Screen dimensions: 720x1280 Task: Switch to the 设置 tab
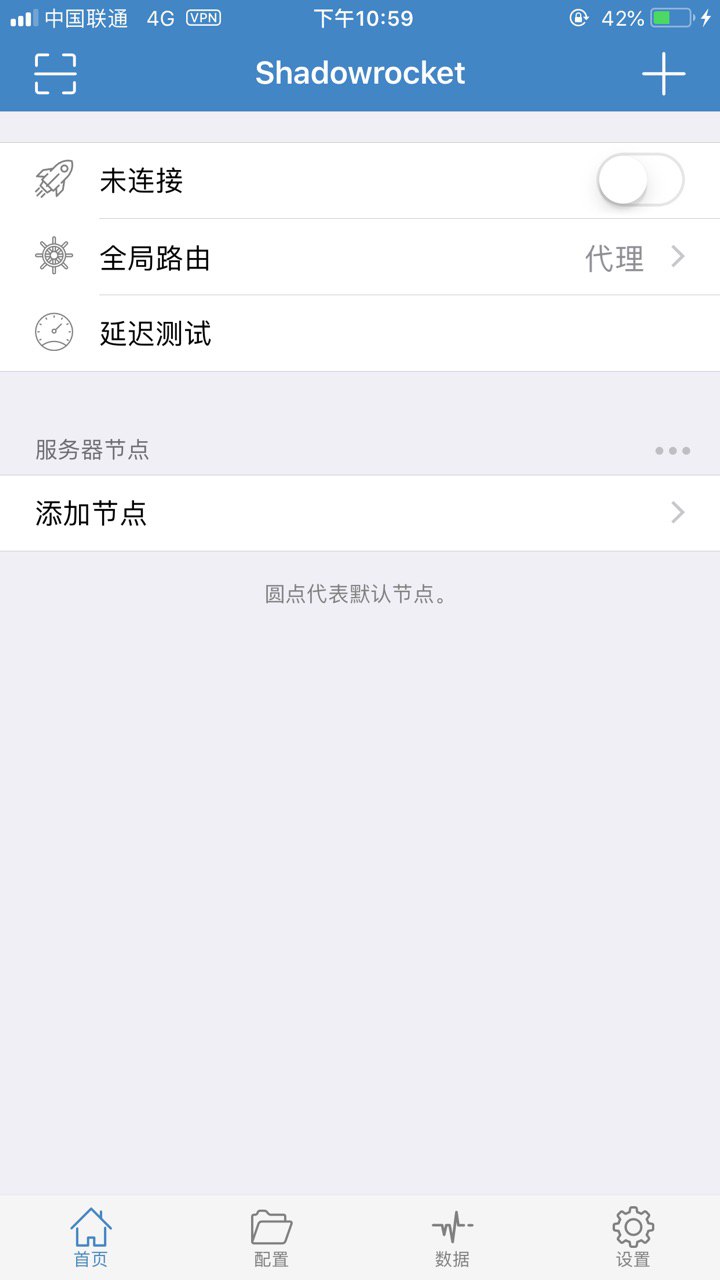click(x=632, y=1235)
